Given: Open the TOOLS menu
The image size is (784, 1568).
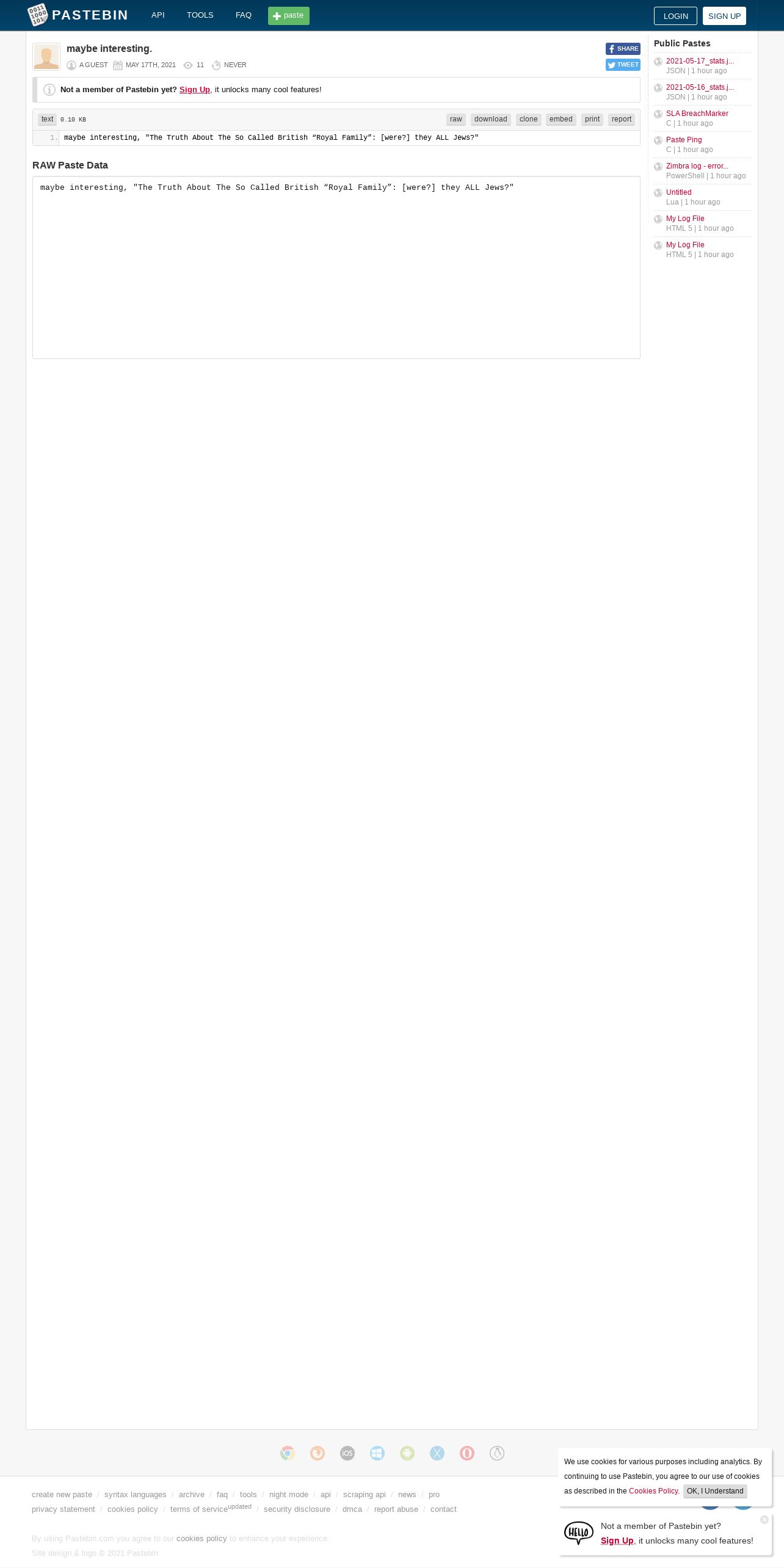Looking at the screenshot, I should coord(200,15).
